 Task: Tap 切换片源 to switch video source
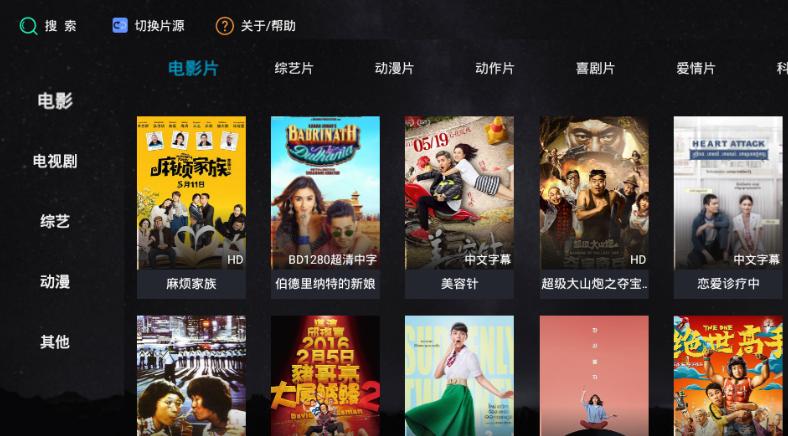click(x=148, y=26)
